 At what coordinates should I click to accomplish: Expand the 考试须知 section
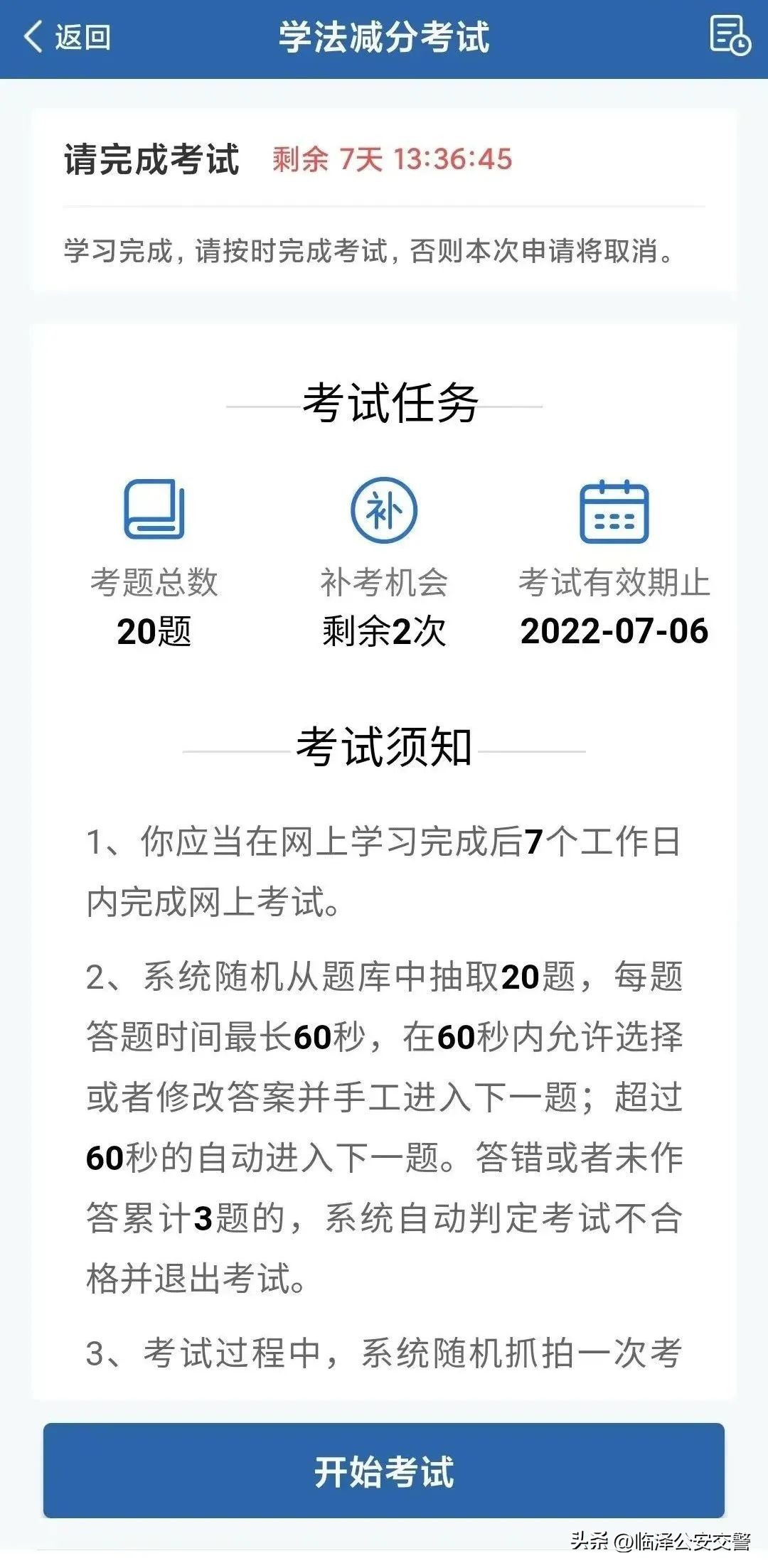pos(384,746)
